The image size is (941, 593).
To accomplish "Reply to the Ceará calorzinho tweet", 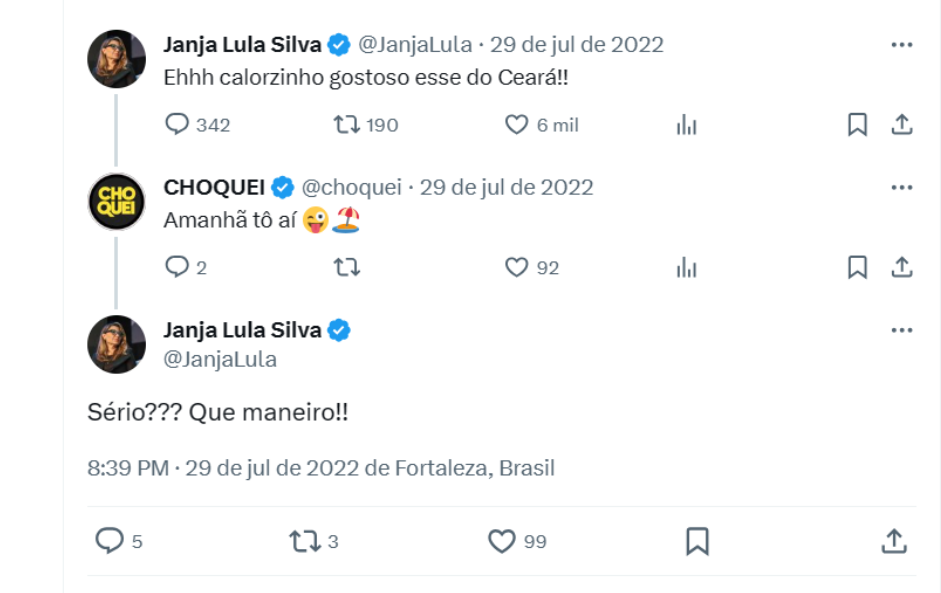I will click(x=177, y=125).
